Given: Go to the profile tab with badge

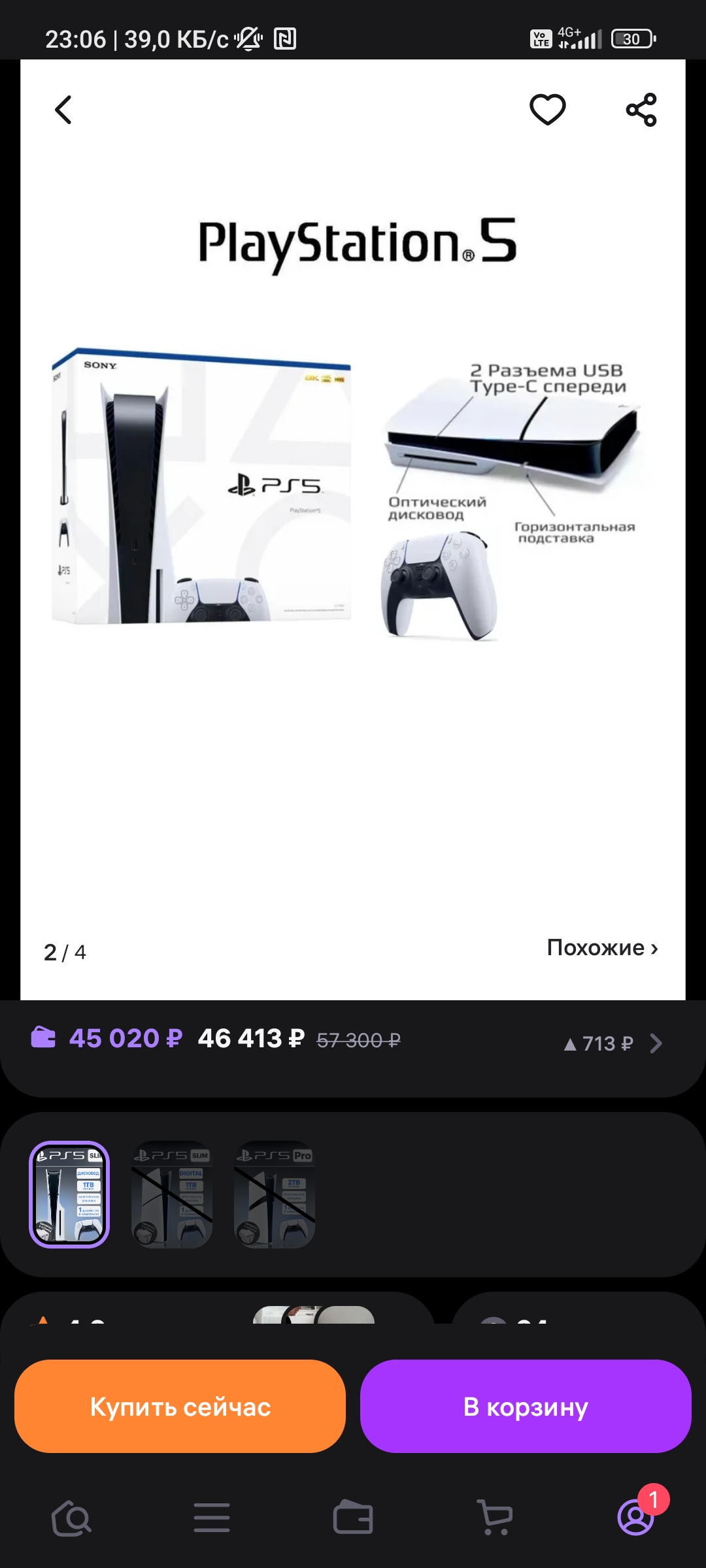Looking at the screenshot, I should [x=635, y=1518].
